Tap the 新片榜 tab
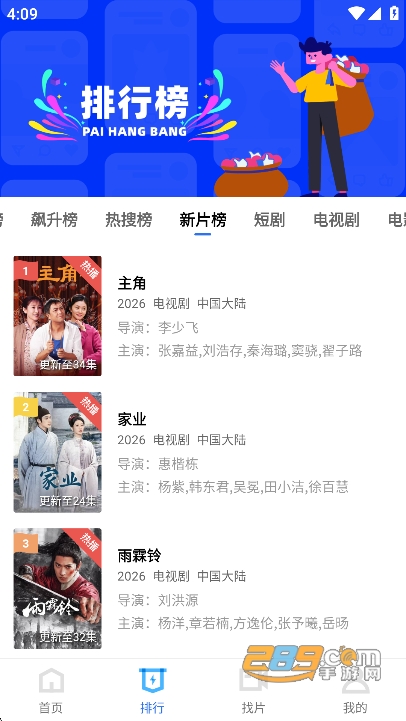The image size is (406, 721). 203,220
